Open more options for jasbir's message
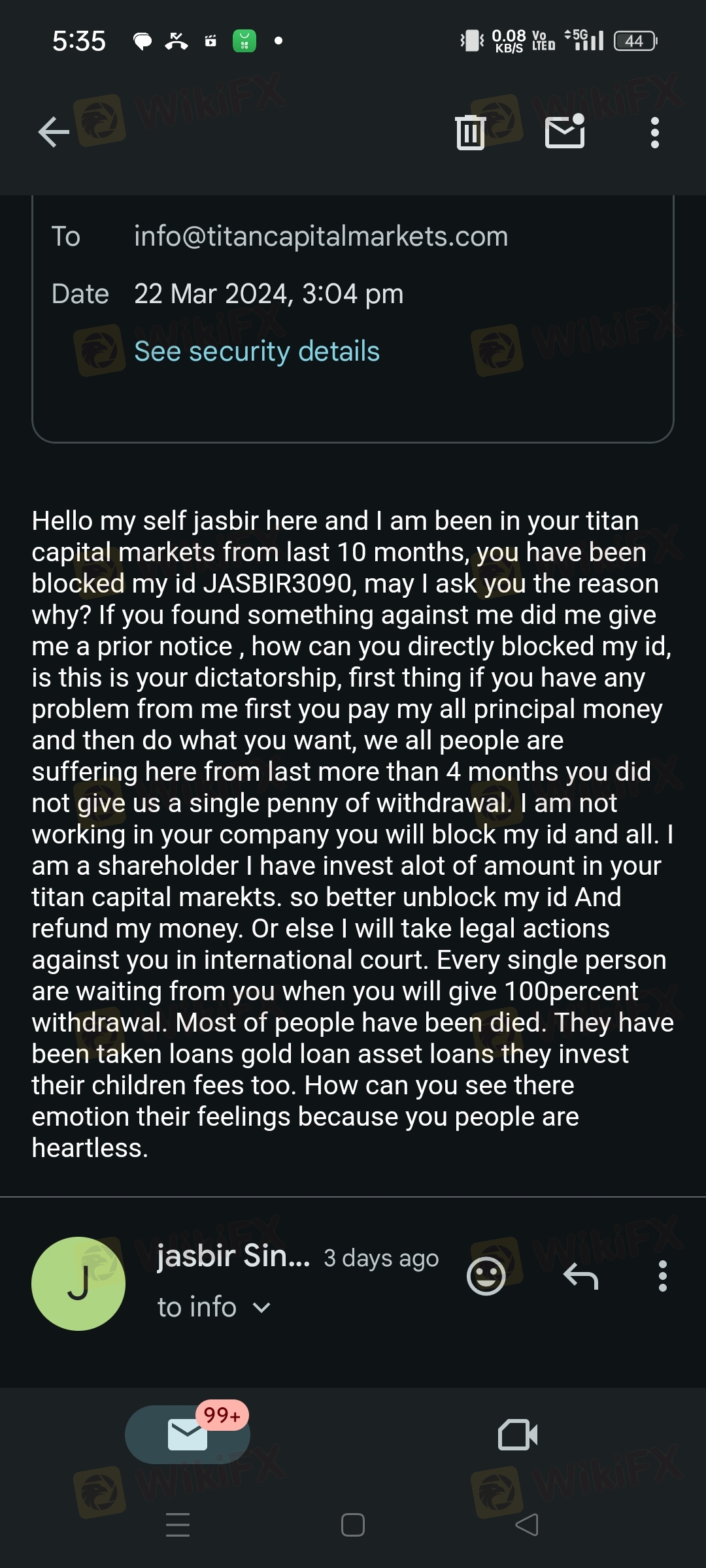Screen dimensions: 706x1568 (x=662, y=1276)
